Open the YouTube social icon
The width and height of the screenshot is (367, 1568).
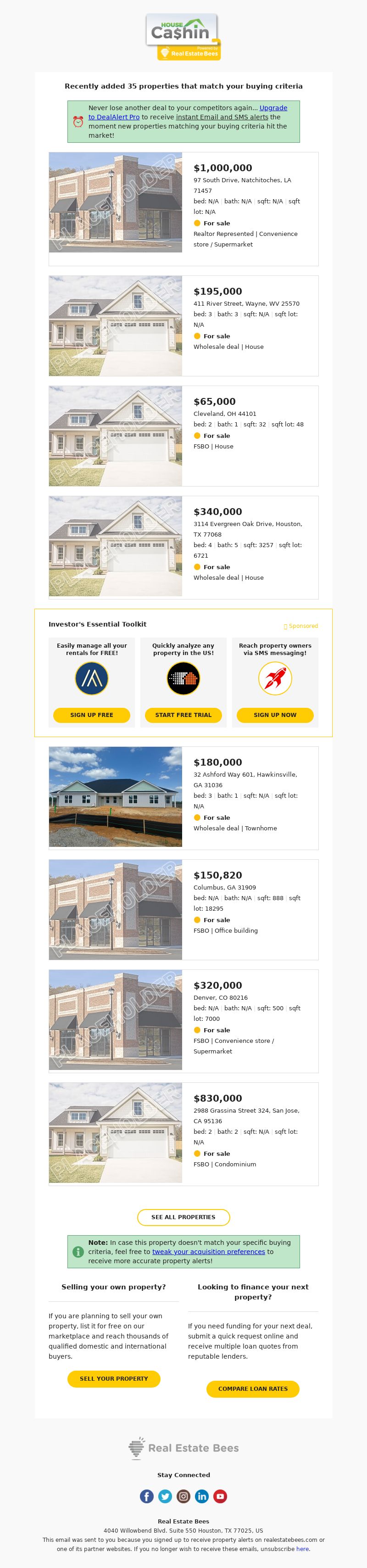(x=220, y=1496)
